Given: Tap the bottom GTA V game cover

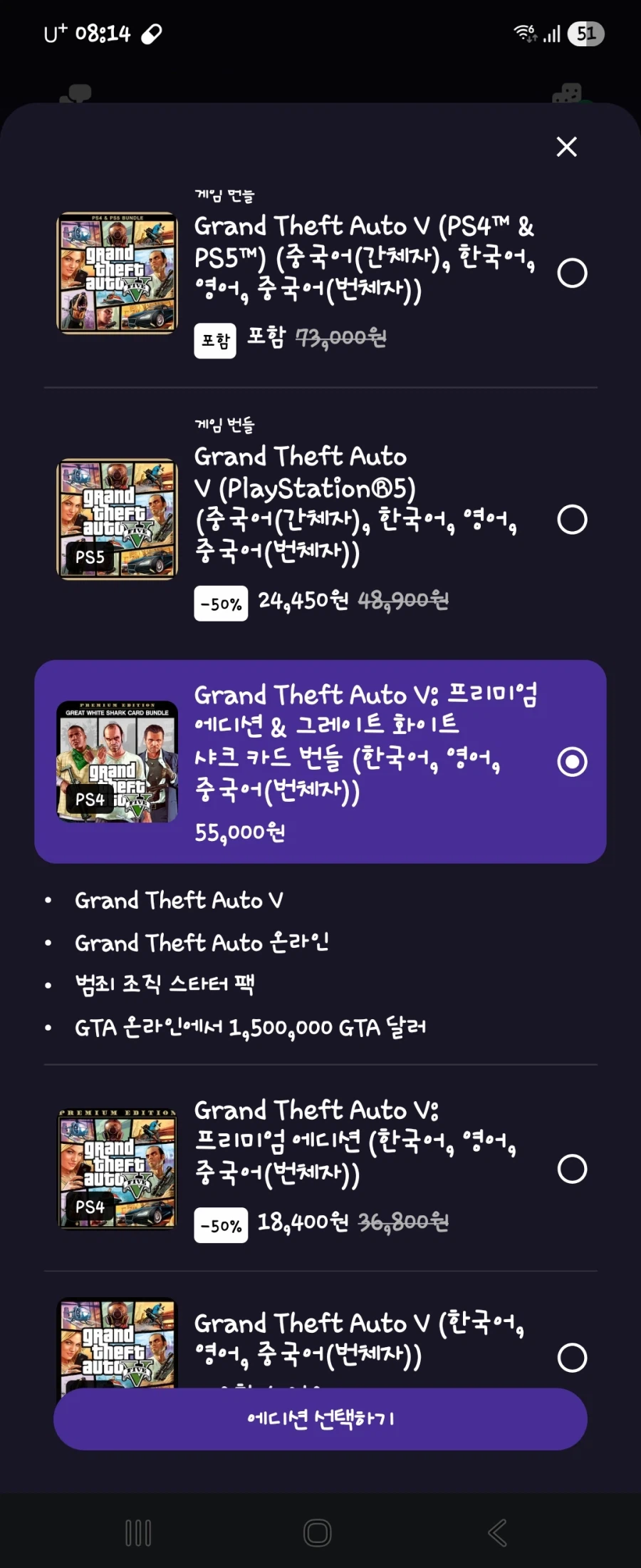Looking at the screenshot, I should 116,1347.
